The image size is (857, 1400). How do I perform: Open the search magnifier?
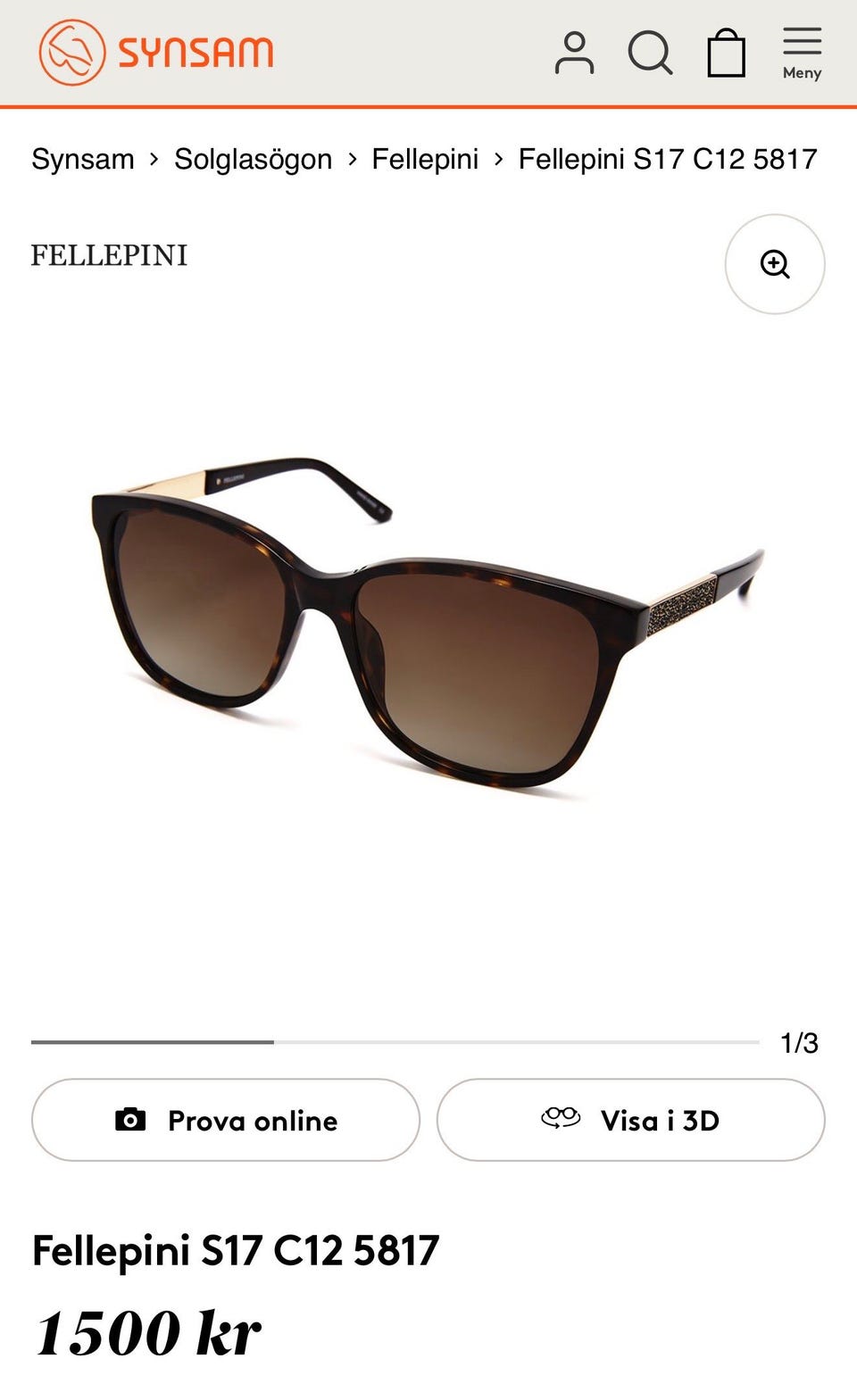(650, 53)
